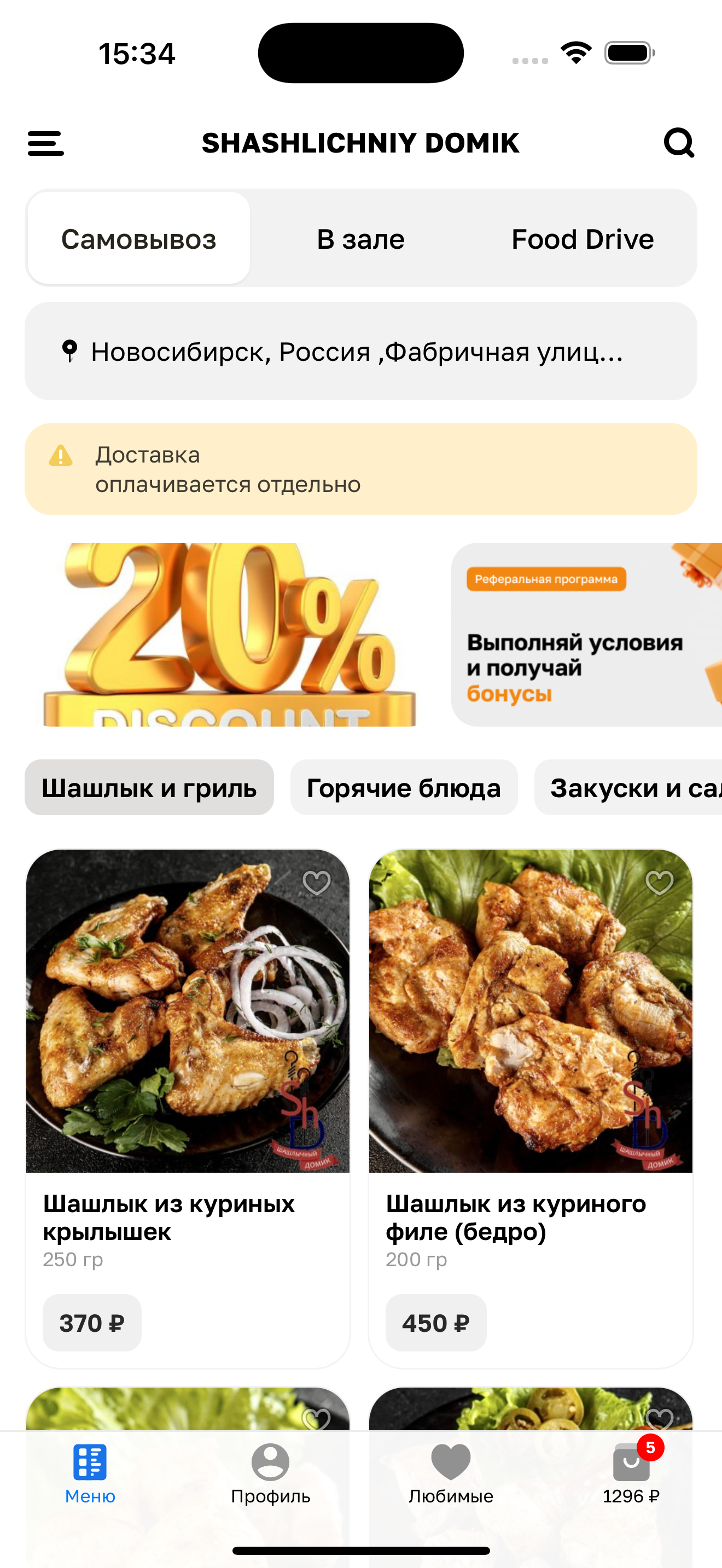This screenshot has width=722, height=1568.
Task: Open the cart showing 1296 ₽
Action: pos(631,1473)
